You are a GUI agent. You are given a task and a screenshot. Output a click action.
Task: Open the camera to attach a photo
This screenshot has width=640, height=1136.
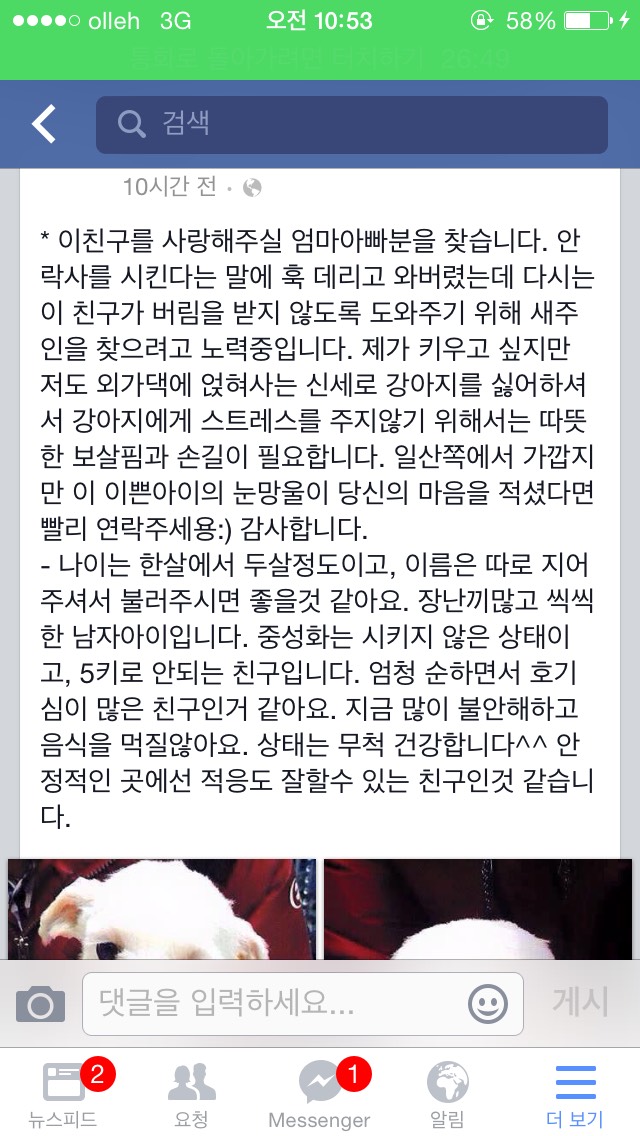[40, 1003]
